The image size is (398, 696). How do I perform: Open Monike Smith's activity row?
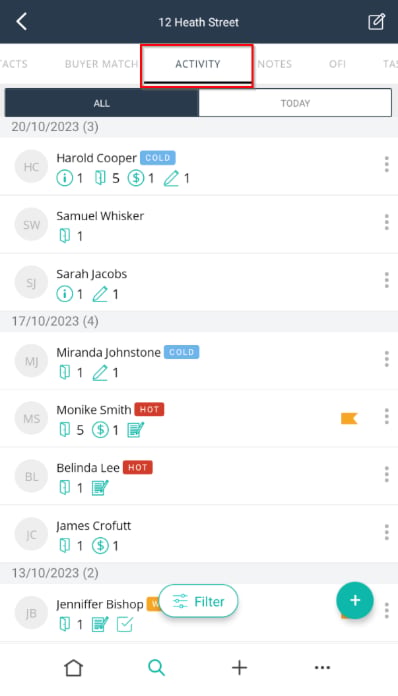point(199,419)
